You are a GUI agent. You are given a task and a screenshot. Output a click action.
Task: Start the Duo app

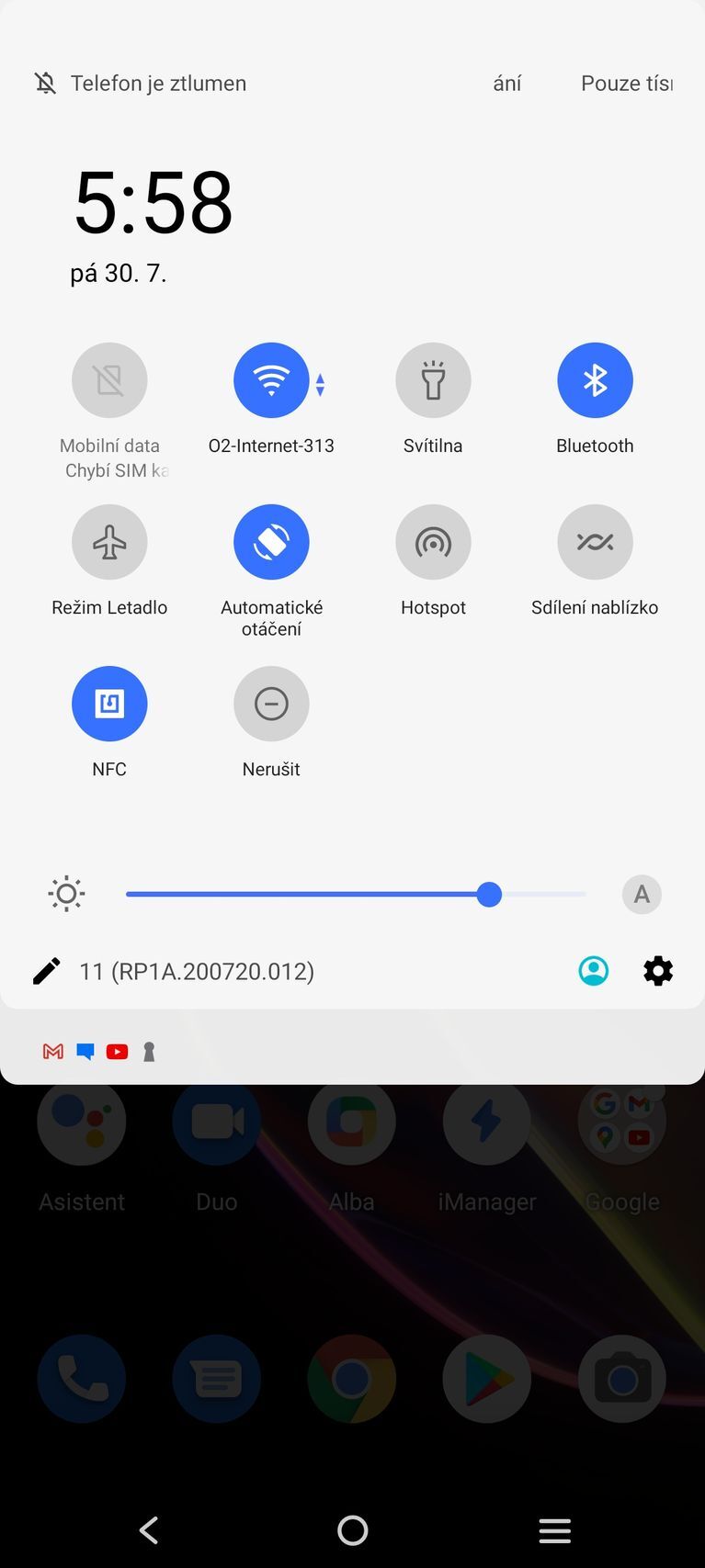[x=216, y=1121]
